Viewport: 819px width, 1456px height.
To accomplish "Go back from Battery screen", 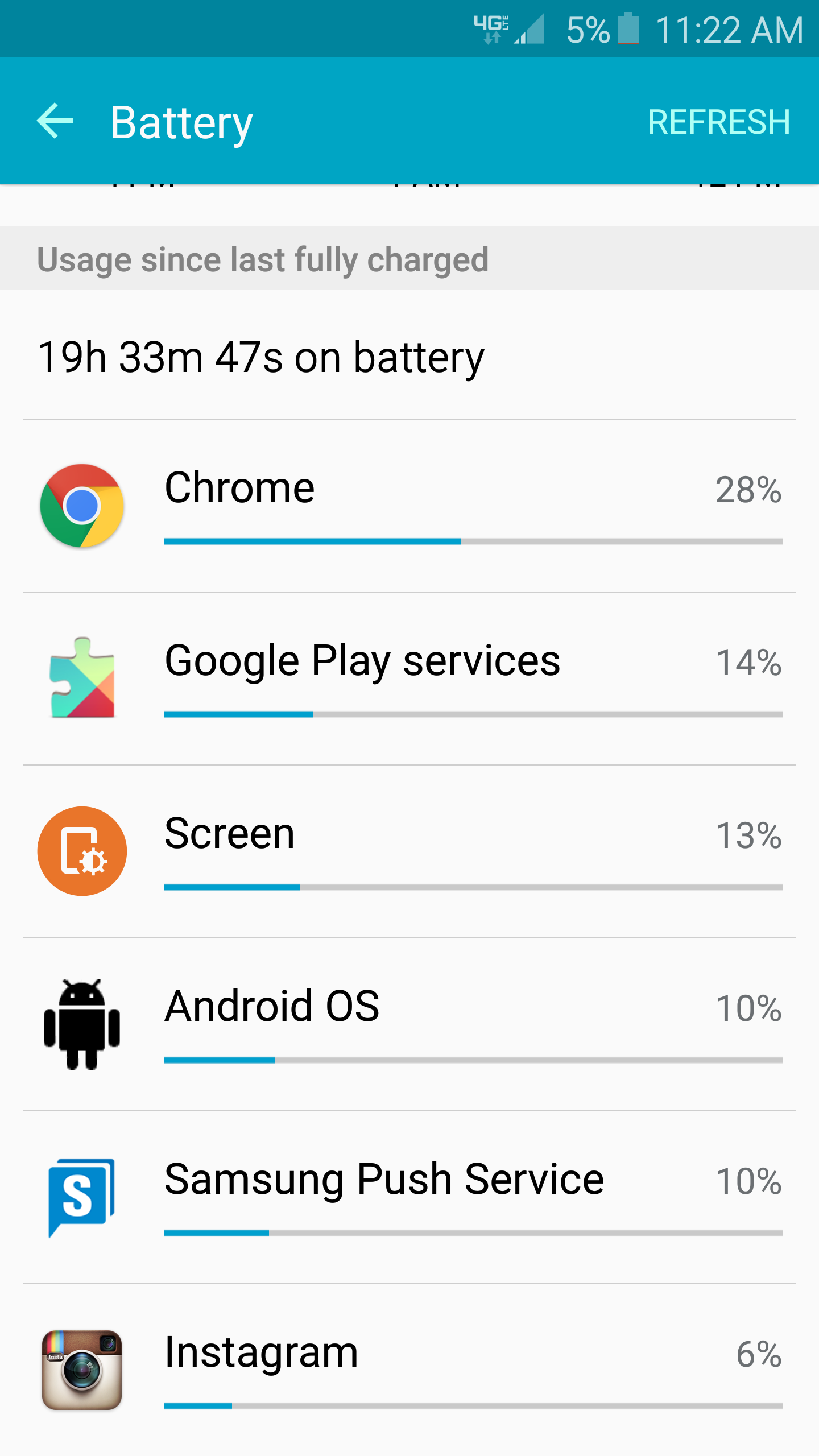I will click(x=55, y=121).
